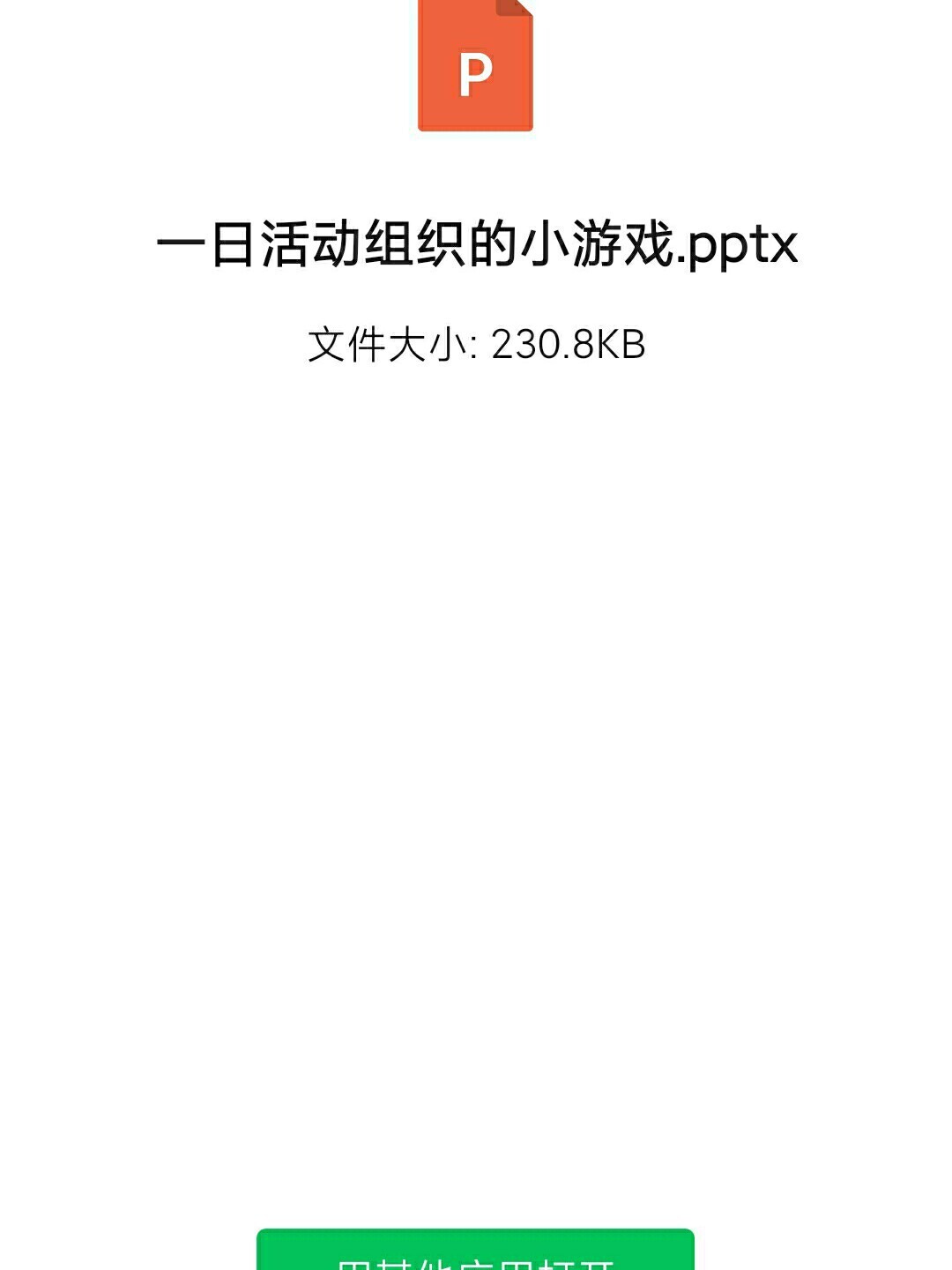The height and width of the screenshot is (1270, 952).
Task: Click the green open-with button at bottom
Action: pyautogui.click(x=476, y=1252)
